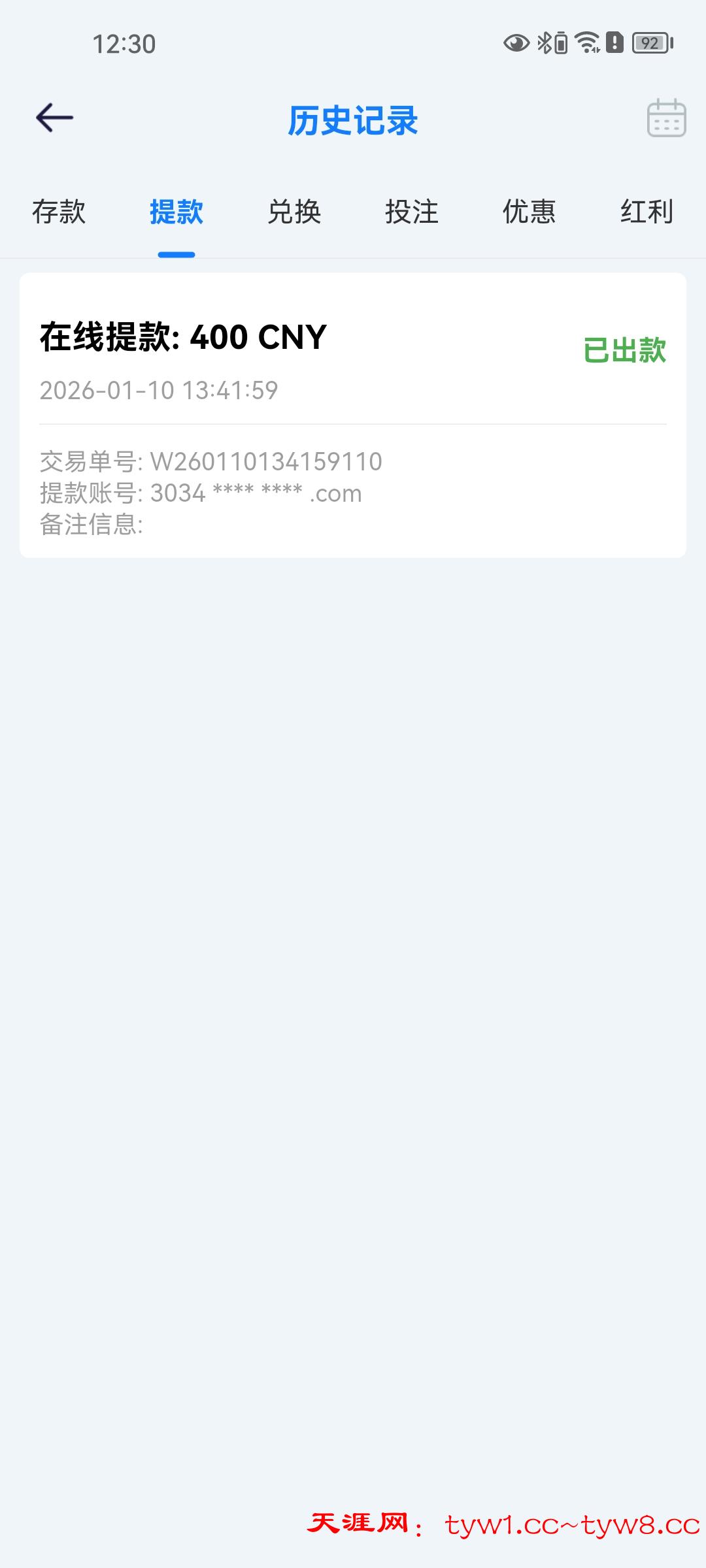This screenshot has width=706, height=1568.
Task: Tap the alert icon in status bar
Action: coord(613,43)
